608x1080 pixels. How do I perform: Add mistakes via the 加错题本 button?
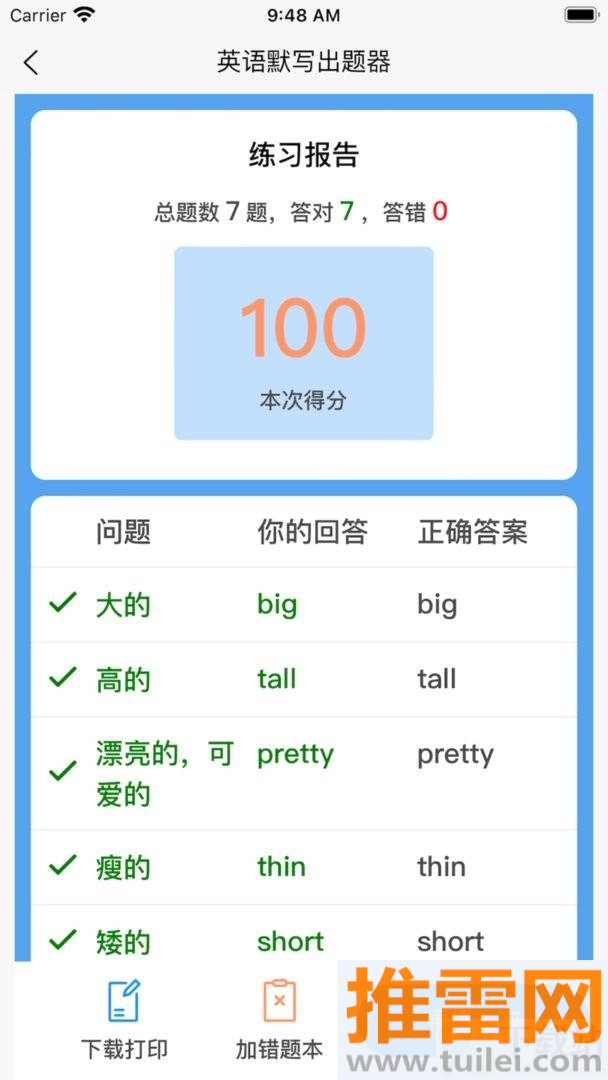pos(279,1018)
